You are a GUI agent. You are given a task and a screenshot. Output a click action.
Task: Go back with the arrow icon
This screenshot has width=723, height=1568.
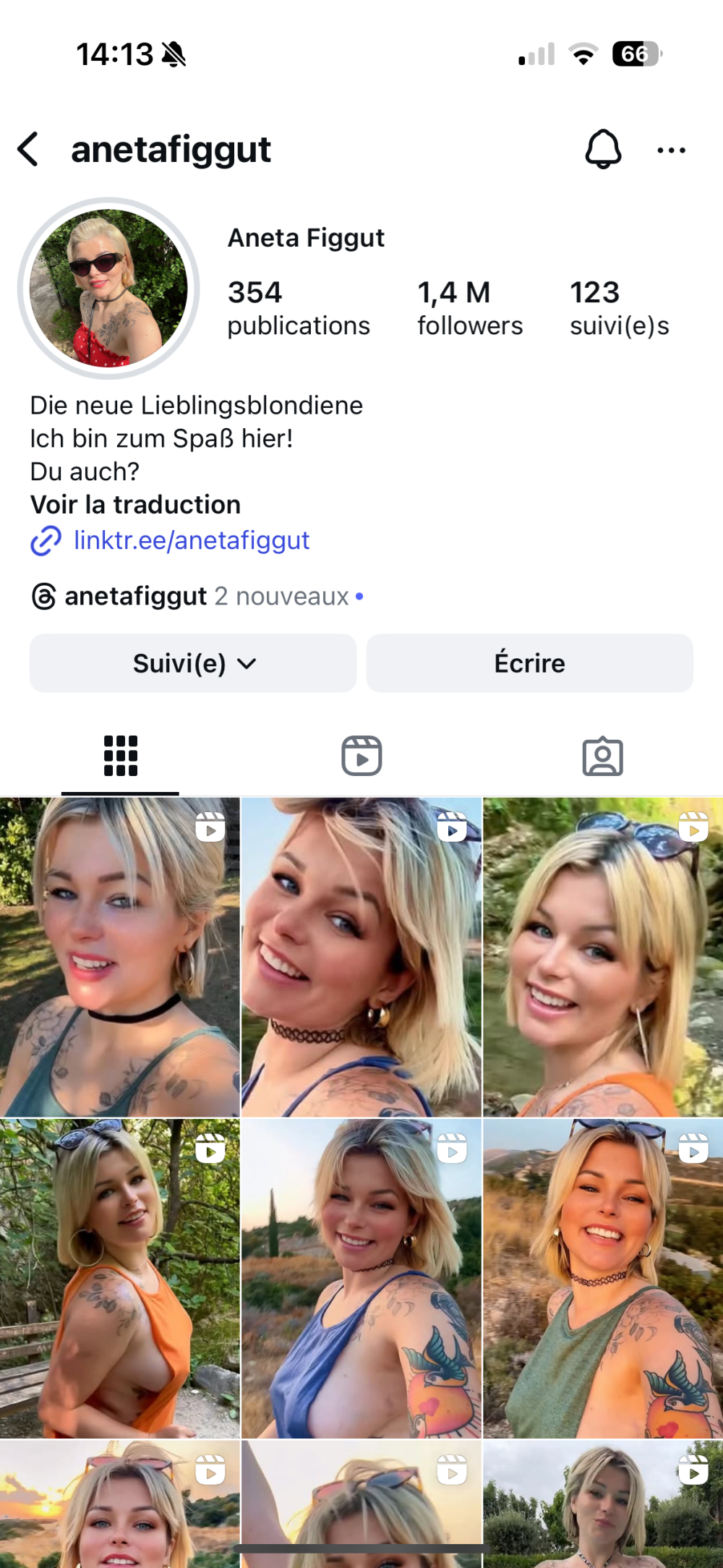coord(29,150)
